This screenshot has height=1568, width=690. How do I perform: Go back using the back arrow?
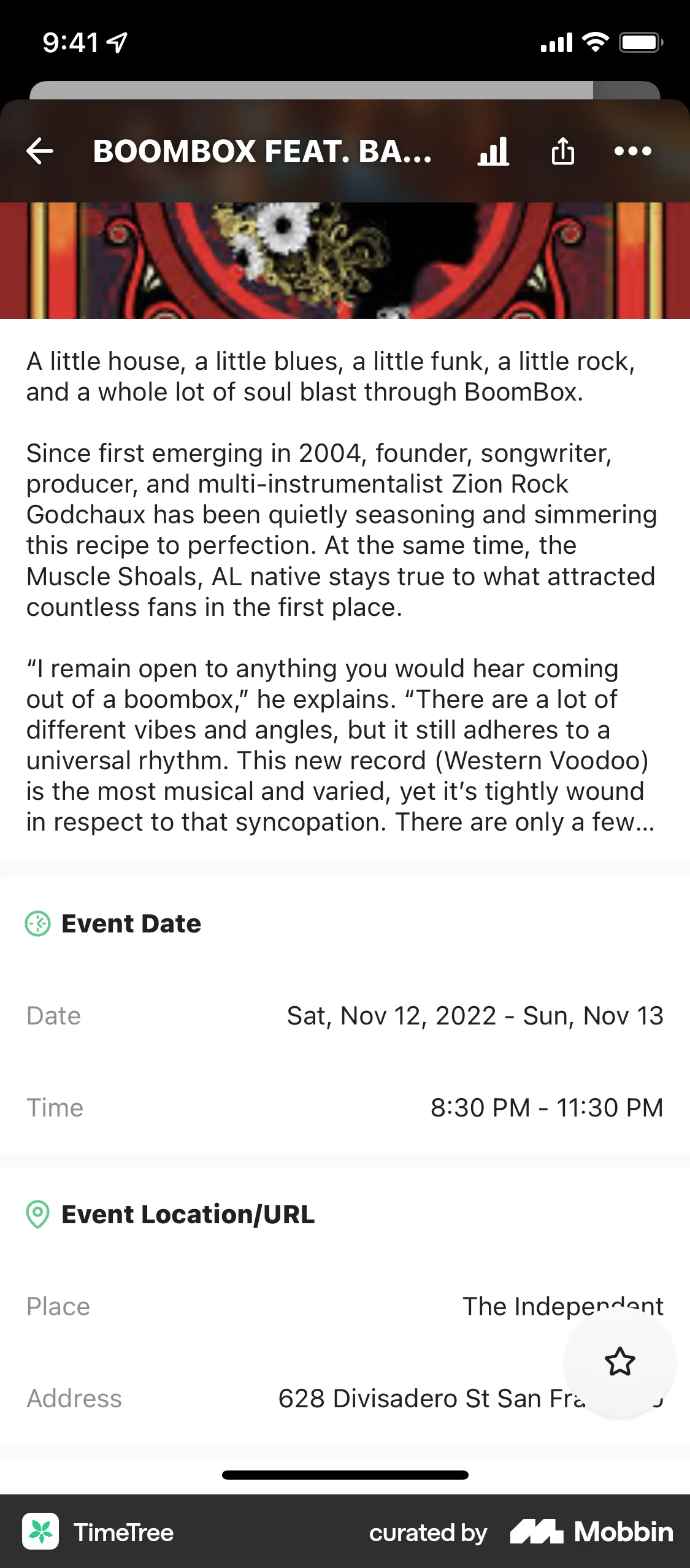coord(40,153)
